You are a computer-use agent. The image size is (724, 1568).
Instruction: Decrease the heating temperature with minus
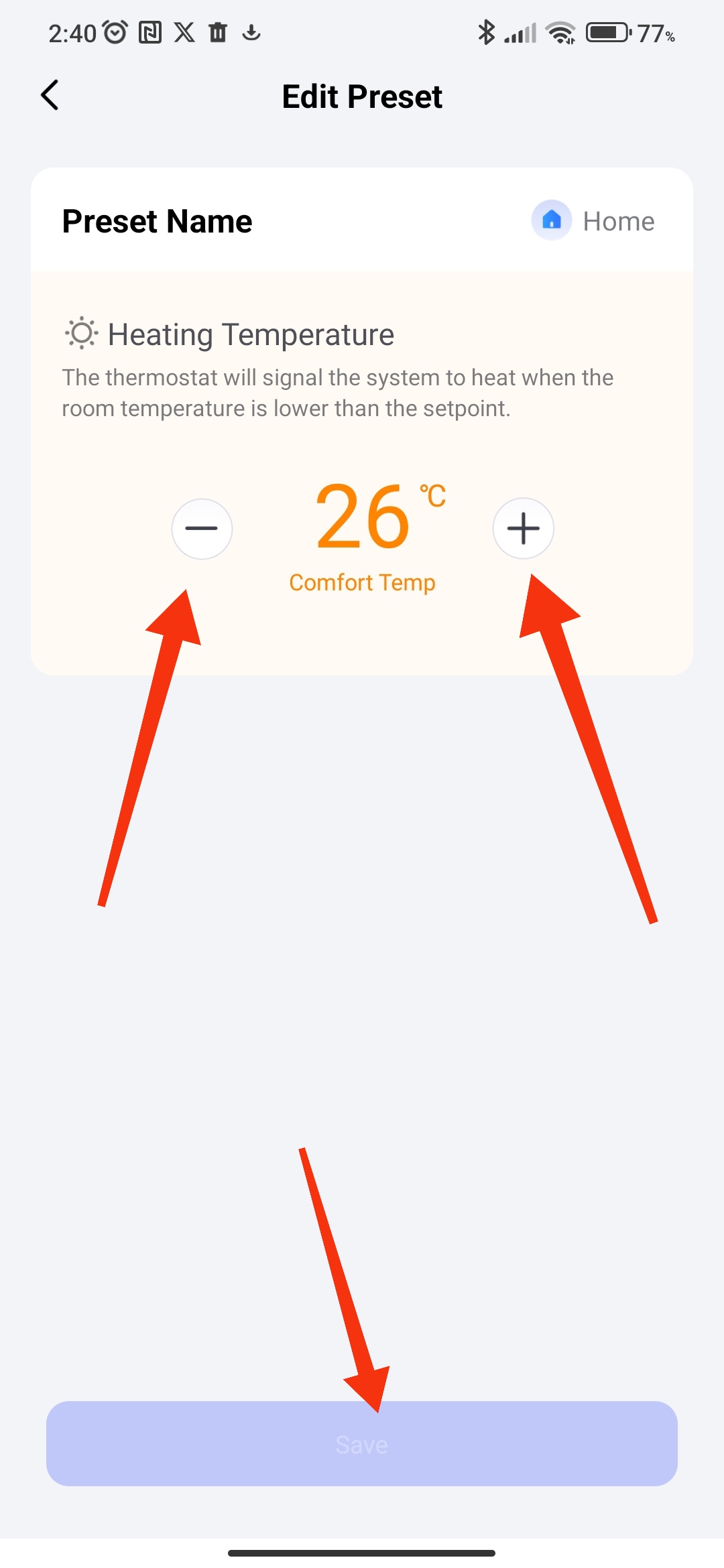click(202, 529)
